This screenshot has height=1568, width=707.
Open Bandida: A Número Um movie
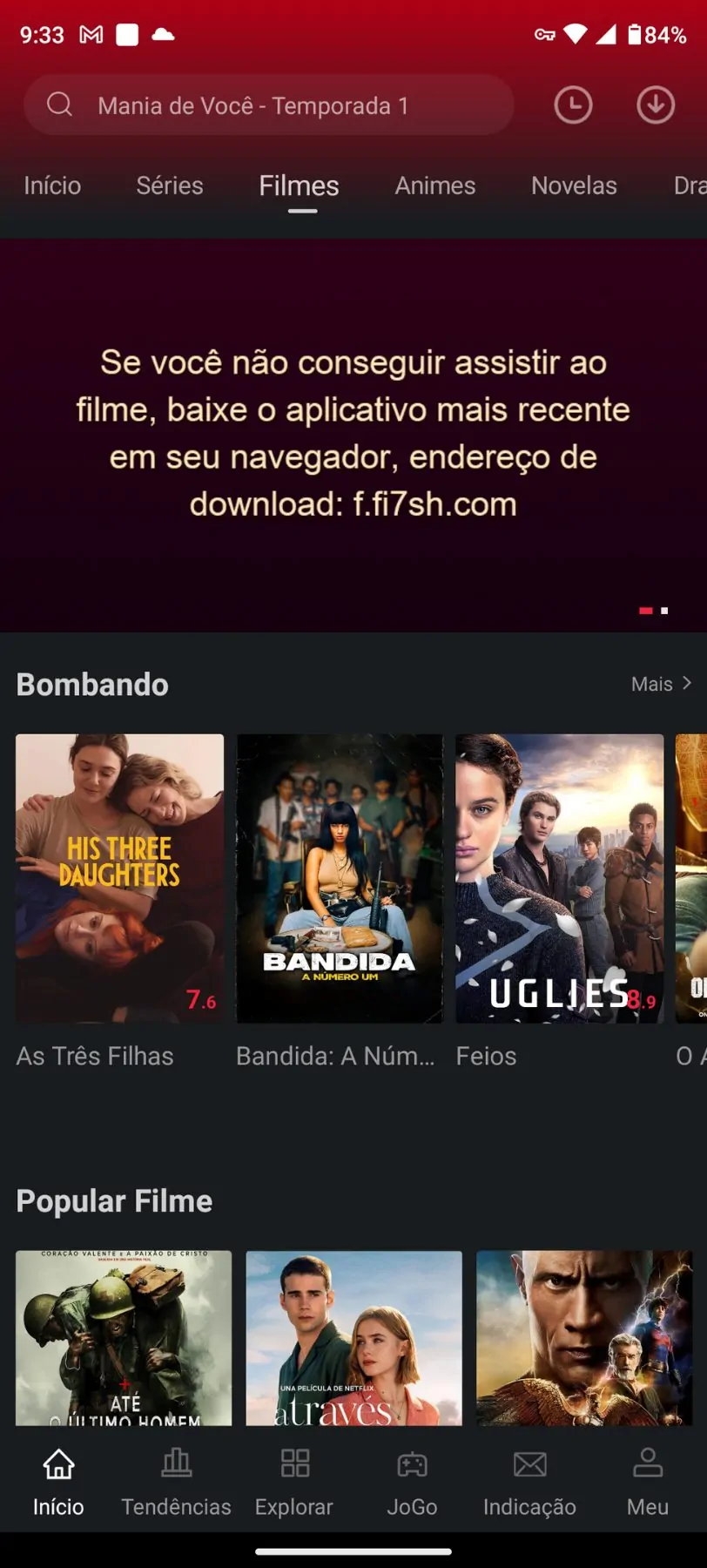tap(340, 878)
